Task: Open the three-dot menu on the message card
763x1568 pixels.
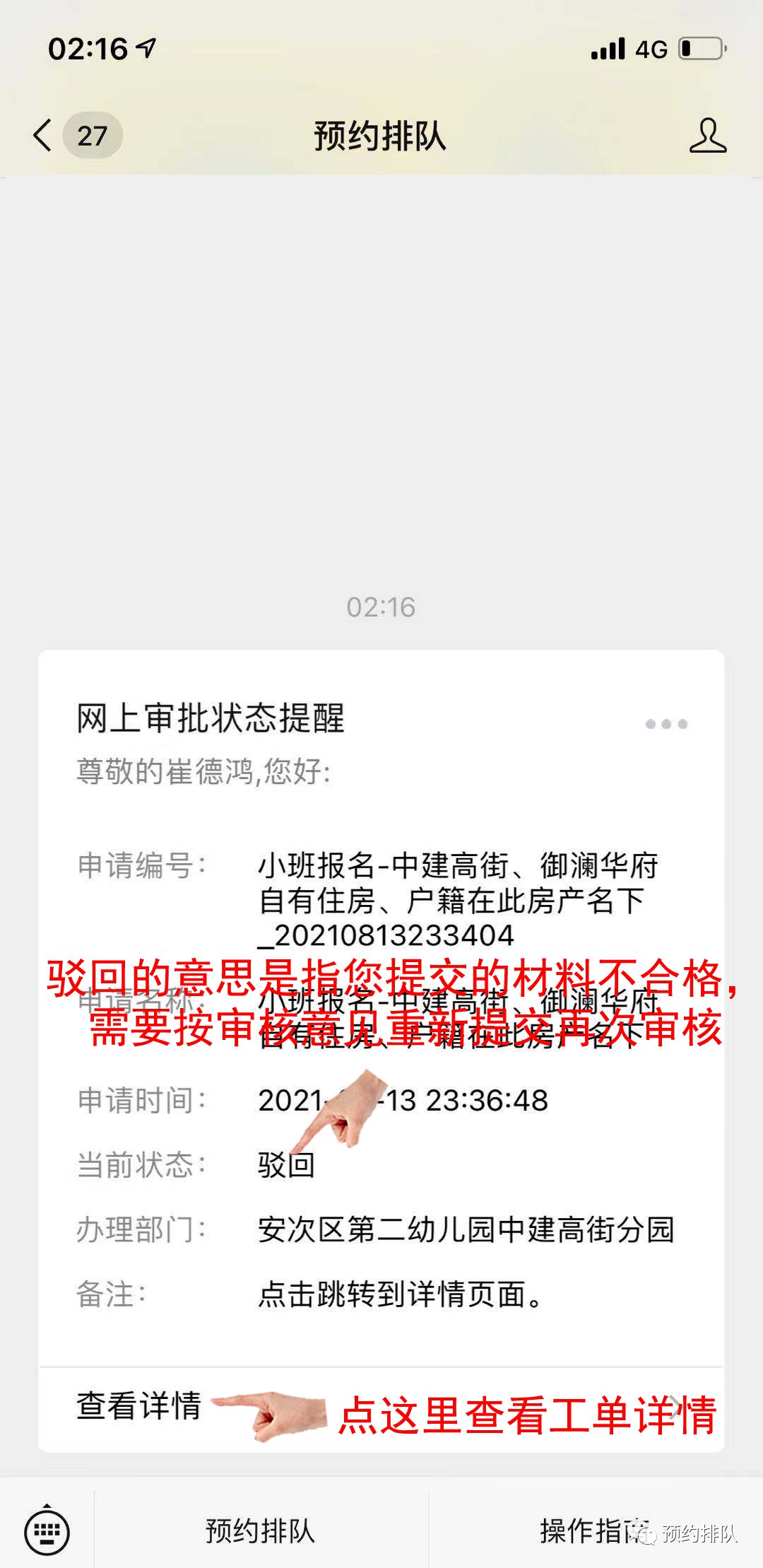Action: (x=666, y=724)
